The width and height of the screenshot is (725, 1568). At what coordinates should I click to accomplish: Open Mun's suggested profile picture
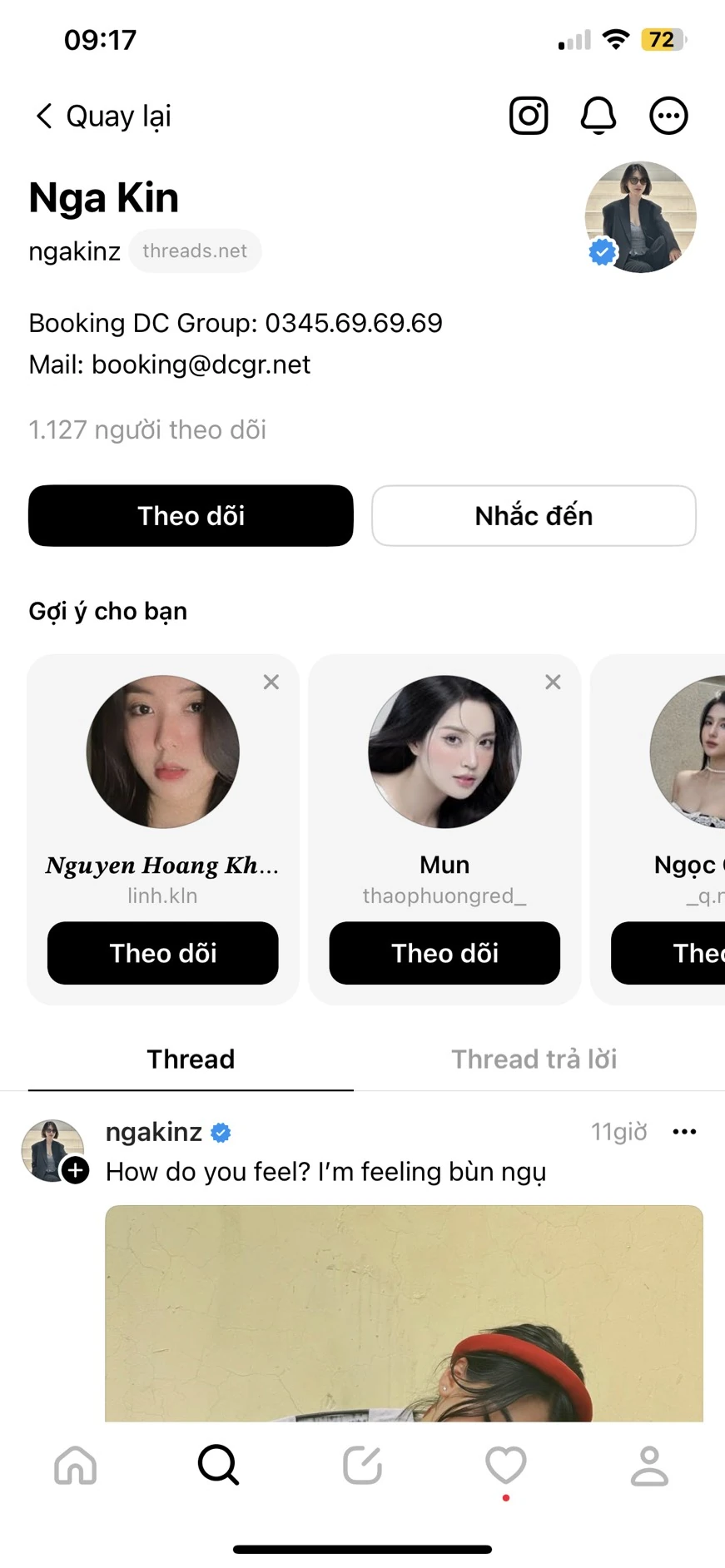tap(444, 752)
